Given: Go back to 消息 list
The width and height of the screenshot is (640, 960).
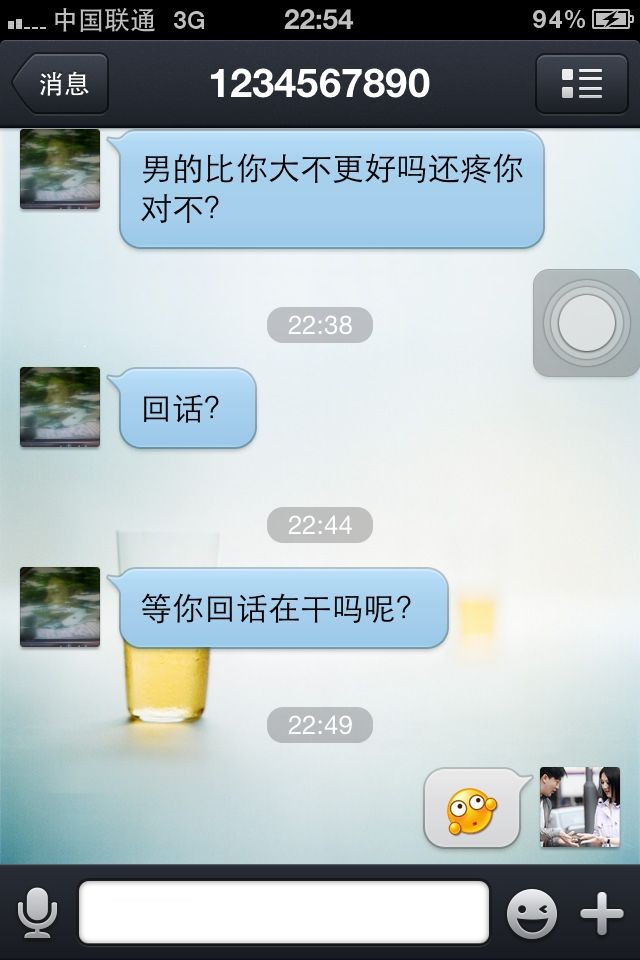Looking at the screenshot, I should tap(60, 84).
